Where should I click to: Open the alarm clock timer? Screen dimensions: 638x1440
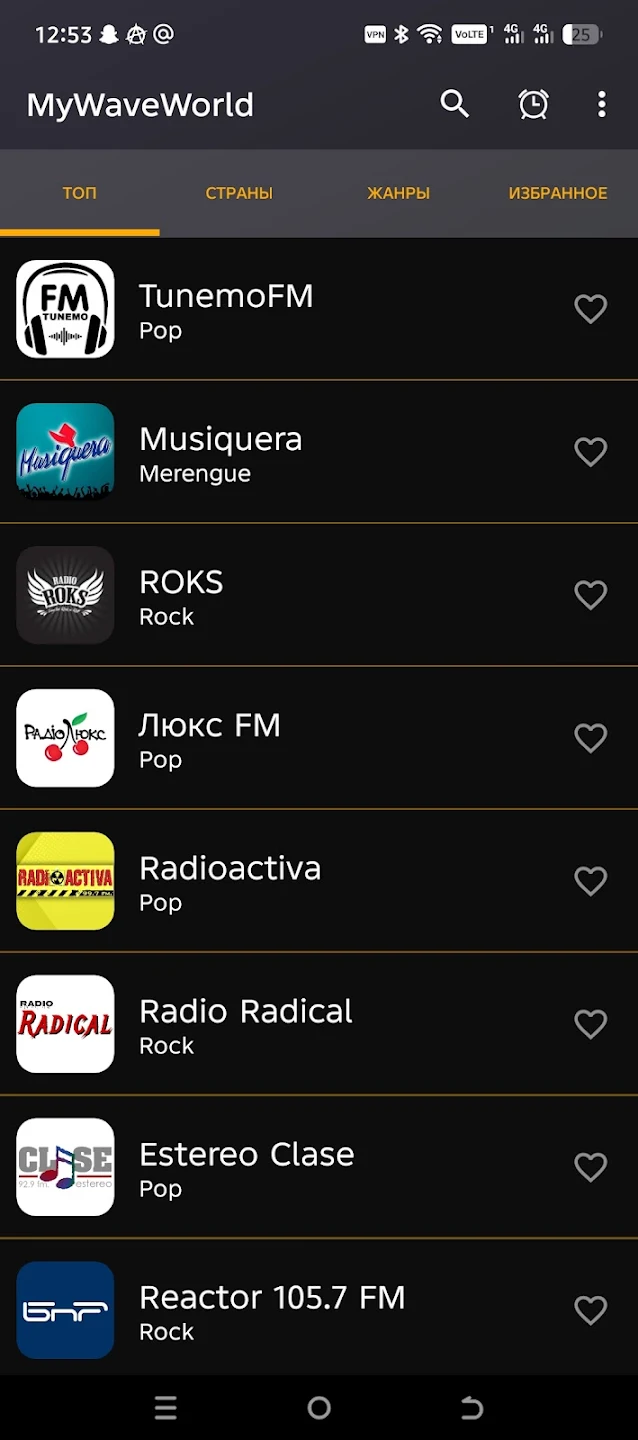tap(533, 104)
